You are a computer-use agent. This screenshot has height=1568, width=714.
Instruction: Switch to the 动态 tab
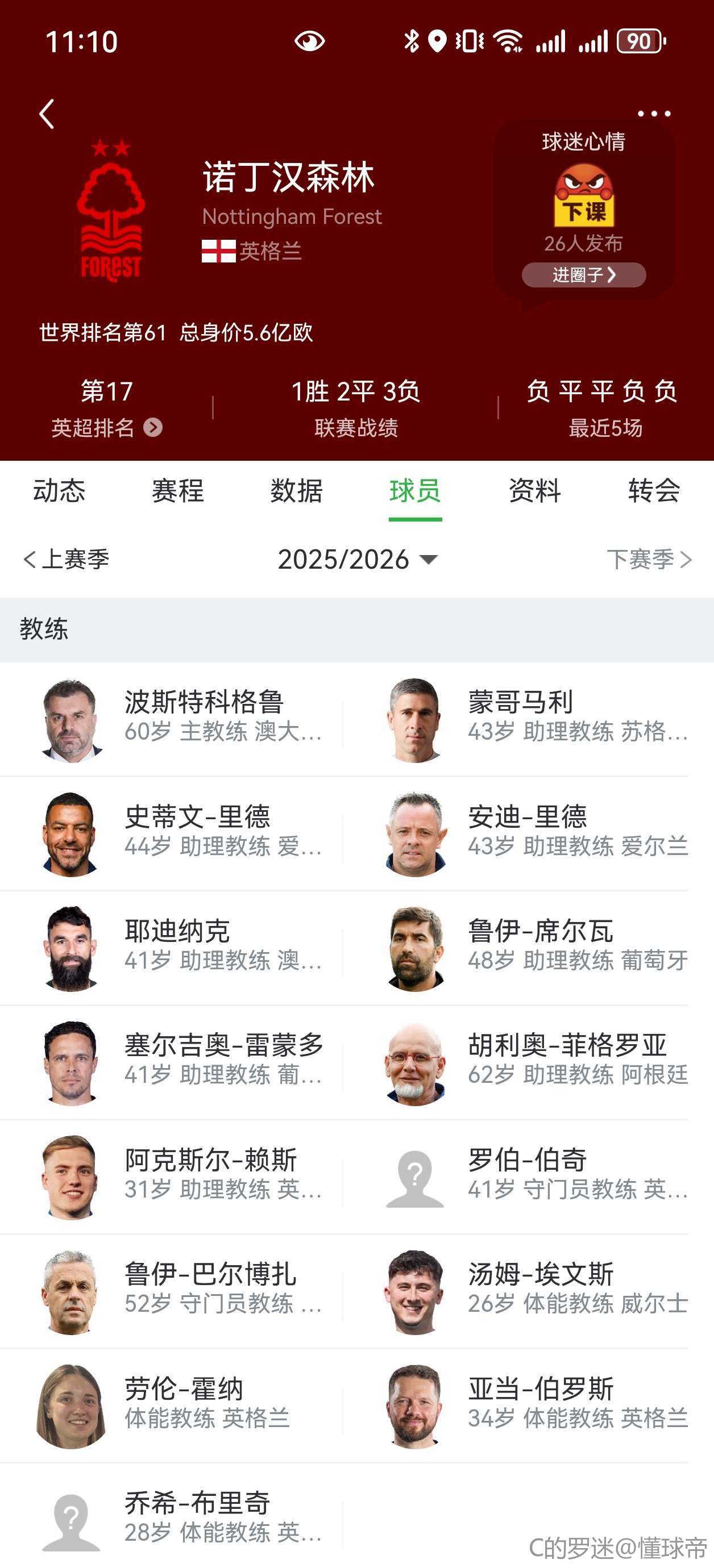click(x=59, y=491)
